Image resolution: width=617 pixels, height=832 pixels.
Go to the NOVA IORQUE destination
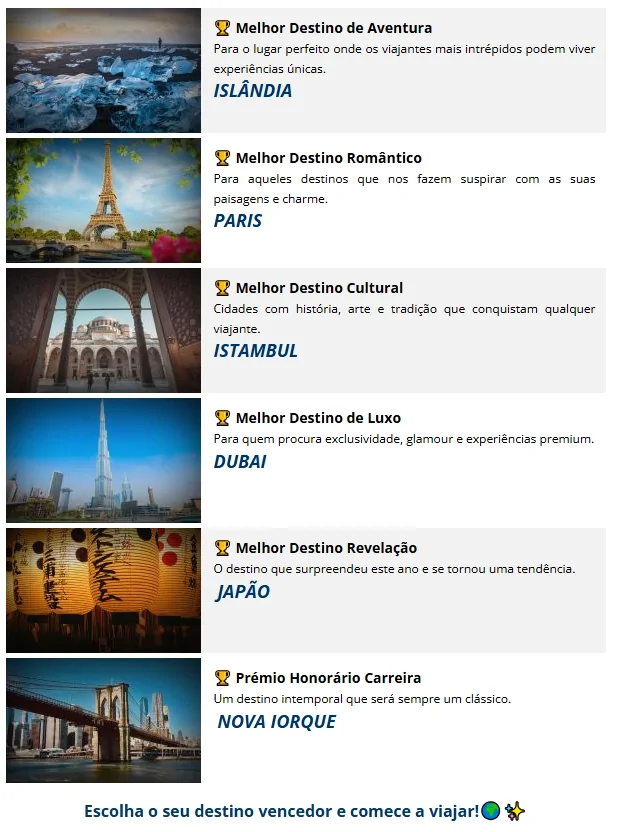pos(277,722)
